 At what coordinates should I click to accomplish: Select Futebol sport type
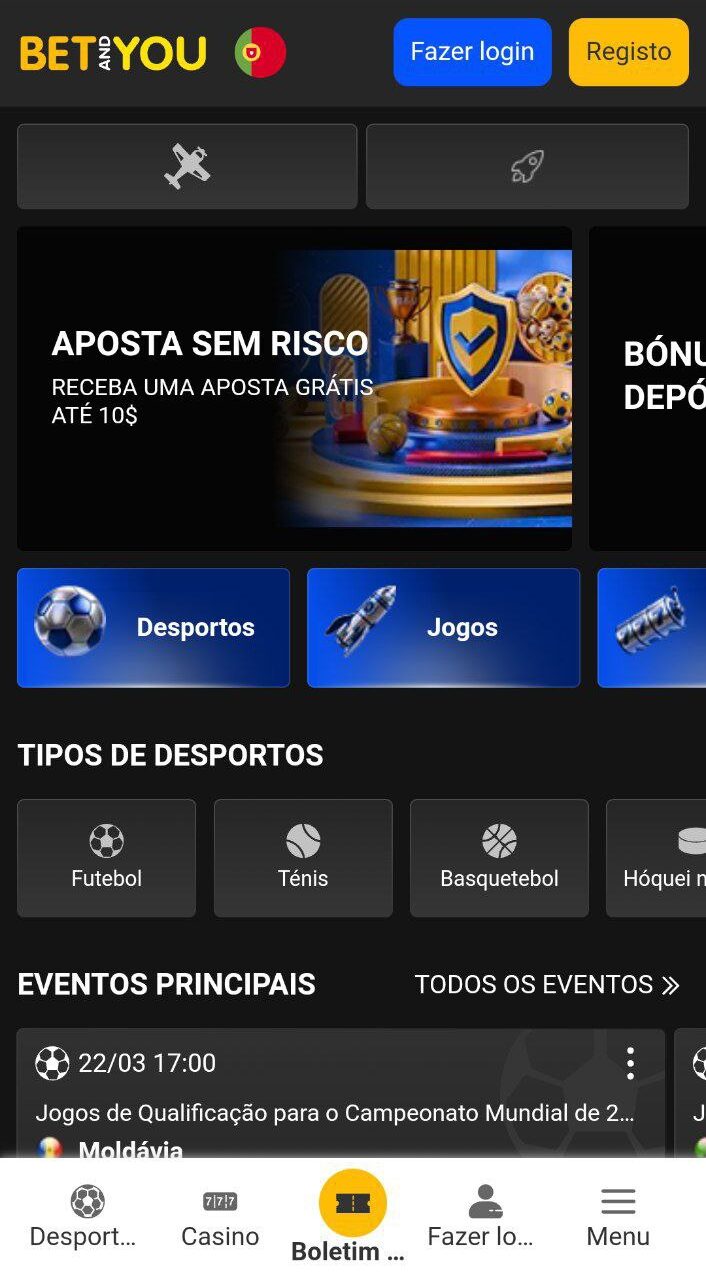pyautogui.click(x=106, y=858)
